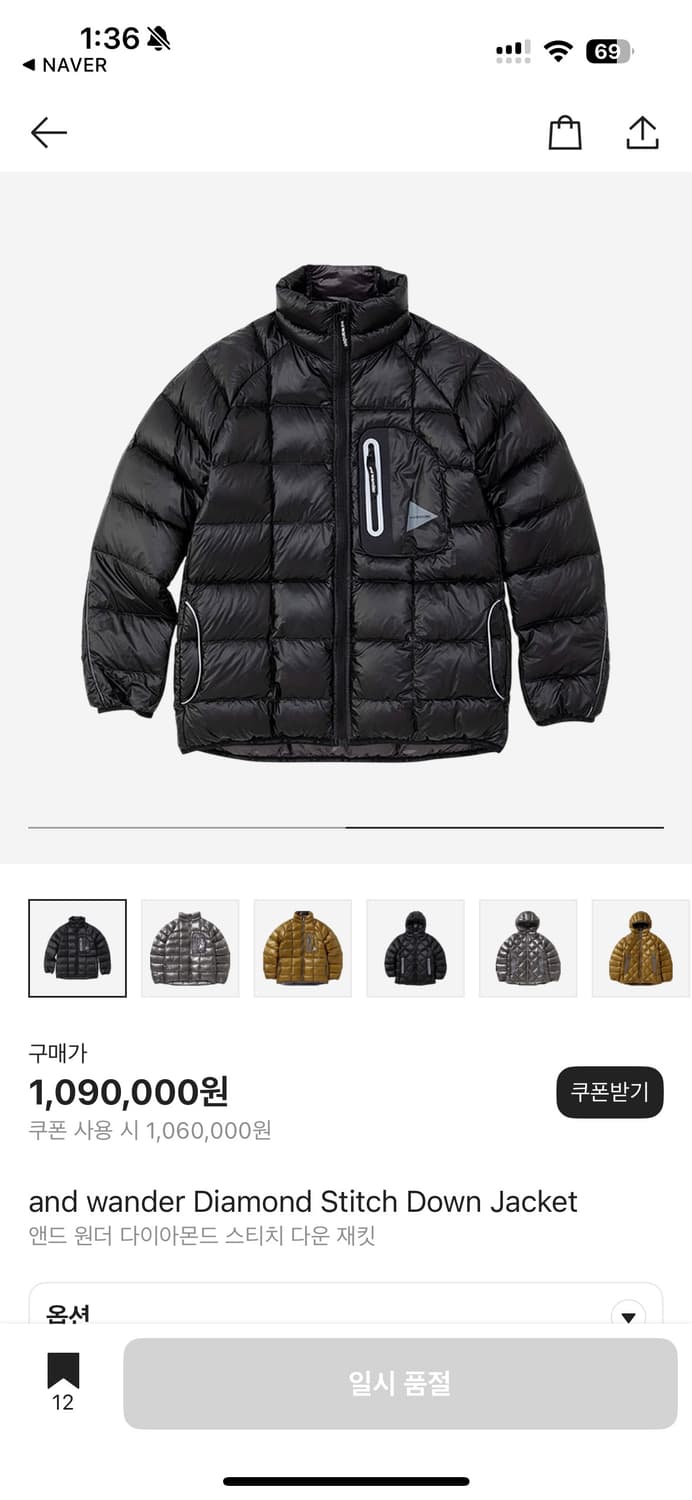Go back using the arrow icon
This screenshot has width=692, height=1500.
48,133
